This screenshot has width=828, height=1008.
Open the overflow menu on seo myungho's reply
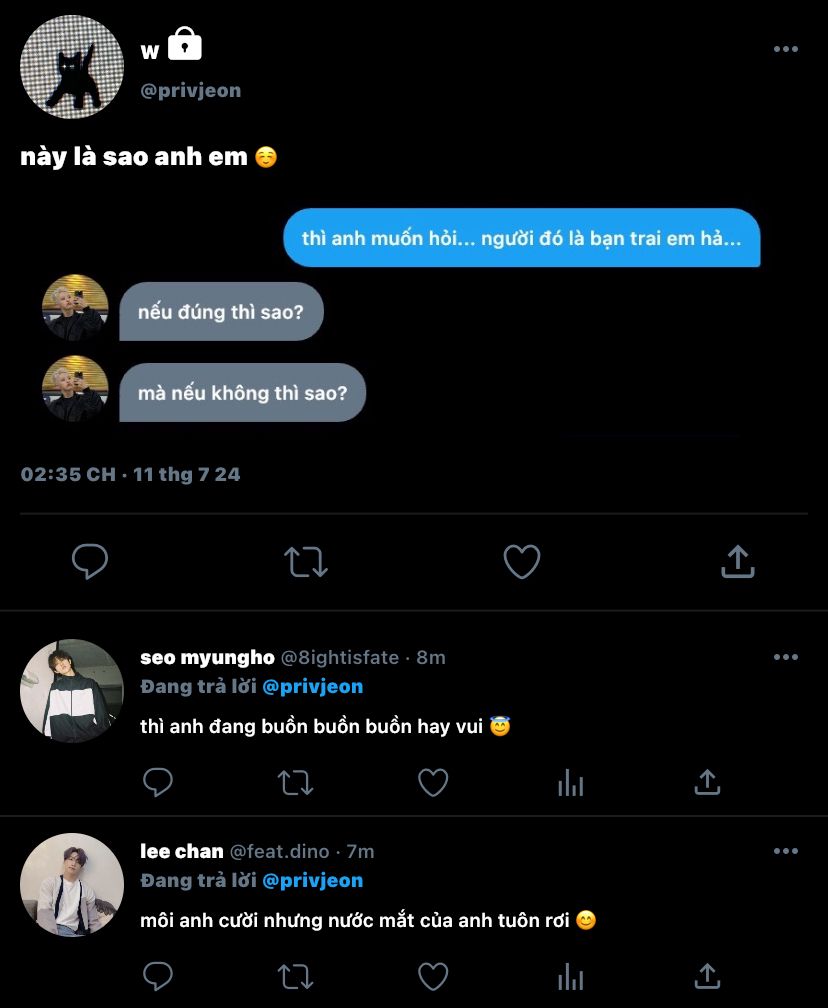pyautogui.click(x=786, y=657)
